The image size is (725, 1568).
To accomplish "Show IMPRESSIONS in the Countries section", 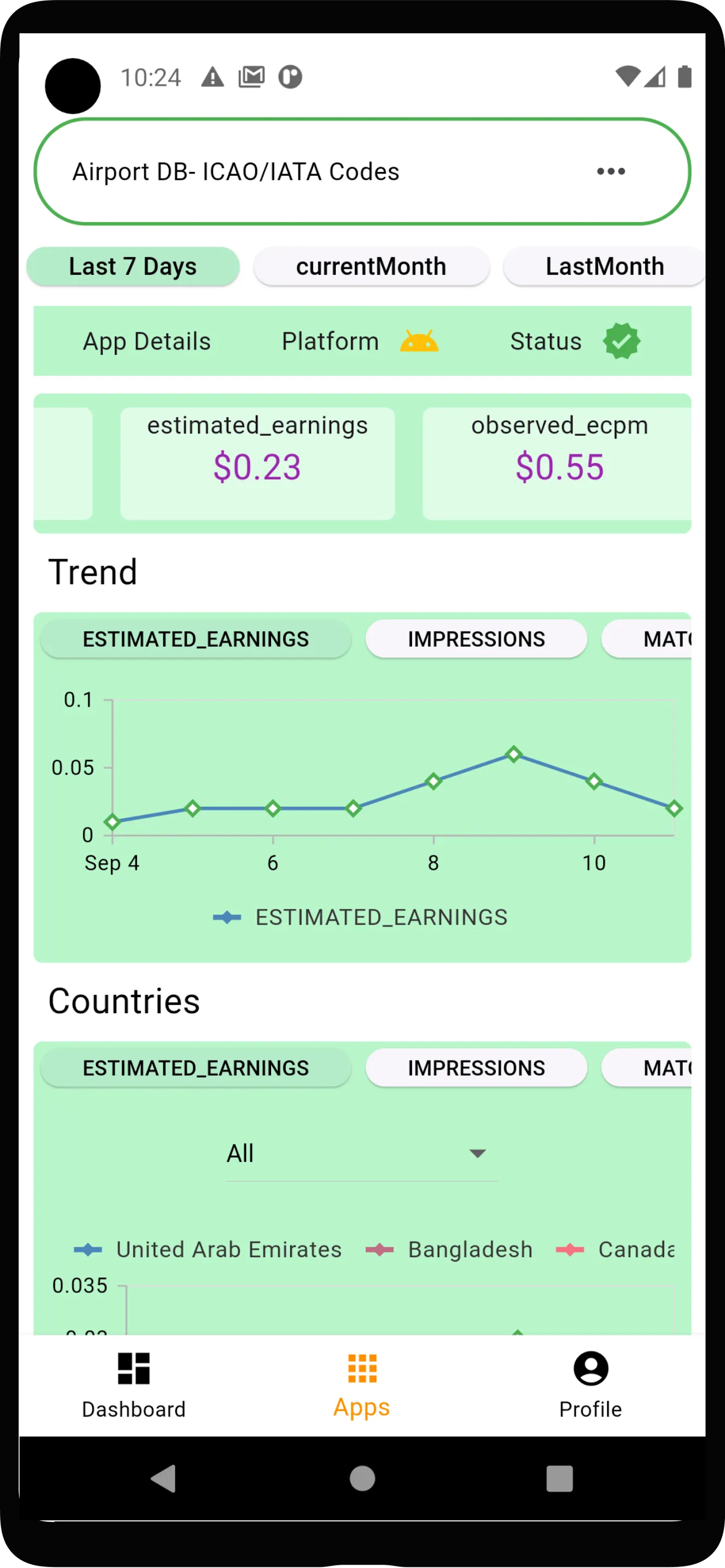I will [476, 1068].
